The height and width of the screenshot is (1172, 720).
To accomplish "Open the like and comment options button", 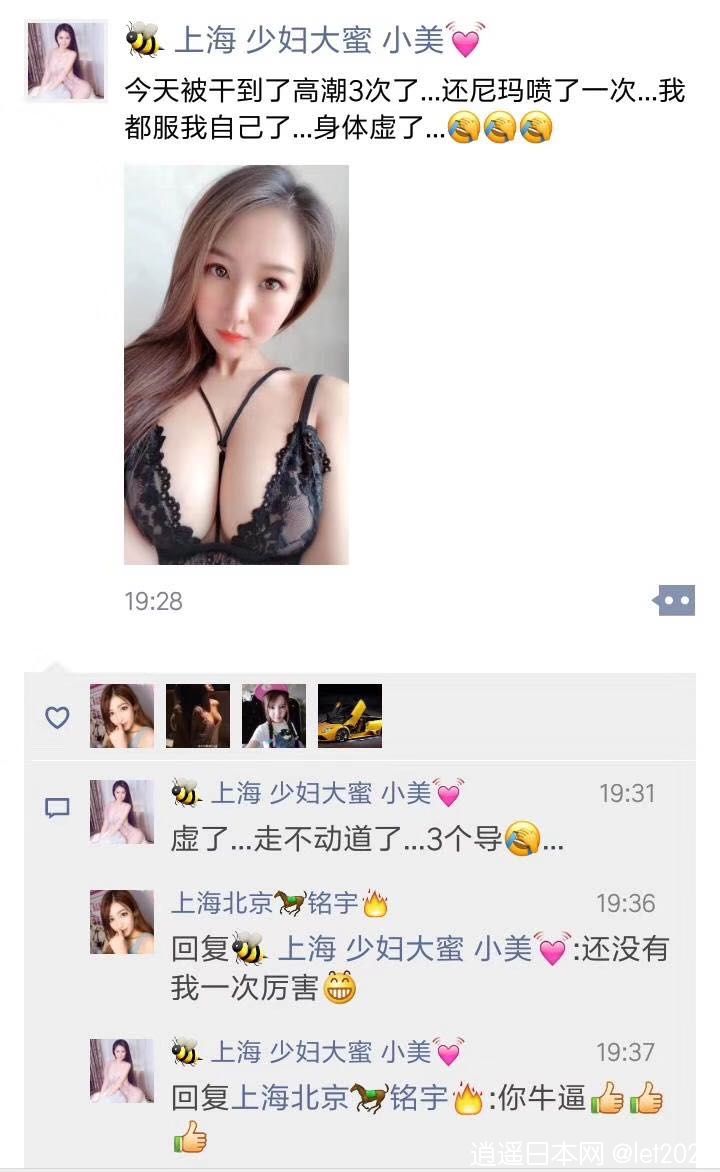I will (x=674, y=600).
